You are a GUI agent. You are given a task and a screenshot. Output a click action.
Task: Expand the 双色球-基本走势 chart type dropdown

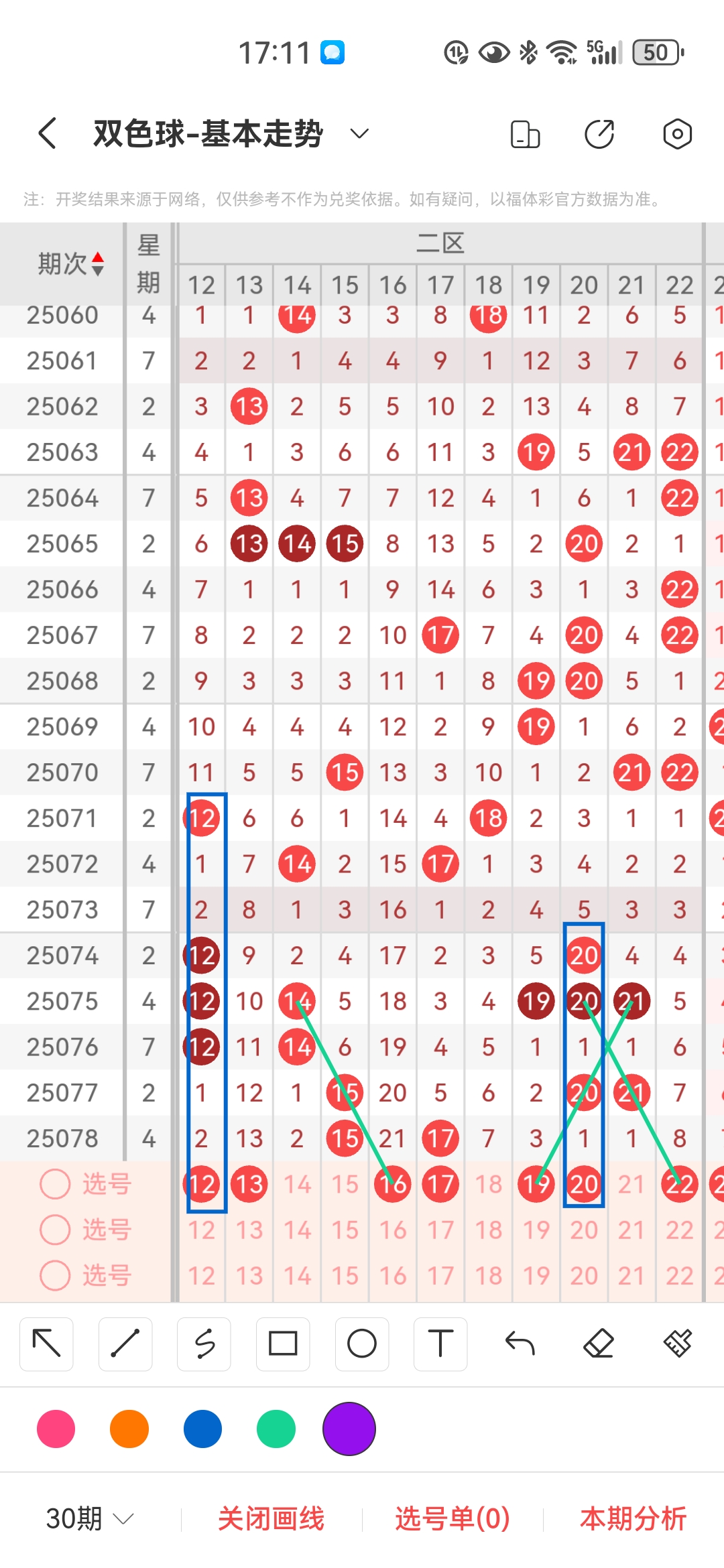[x=360, y=133]
